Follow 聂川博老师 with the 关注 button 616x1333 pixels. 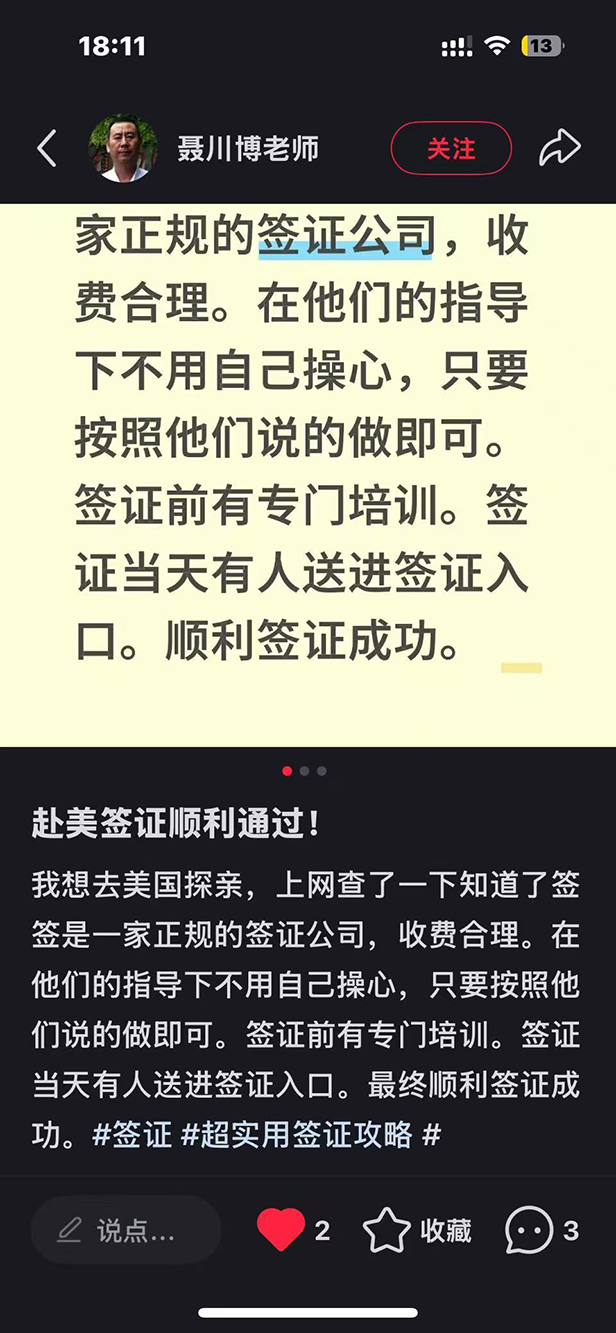[451, 149]
